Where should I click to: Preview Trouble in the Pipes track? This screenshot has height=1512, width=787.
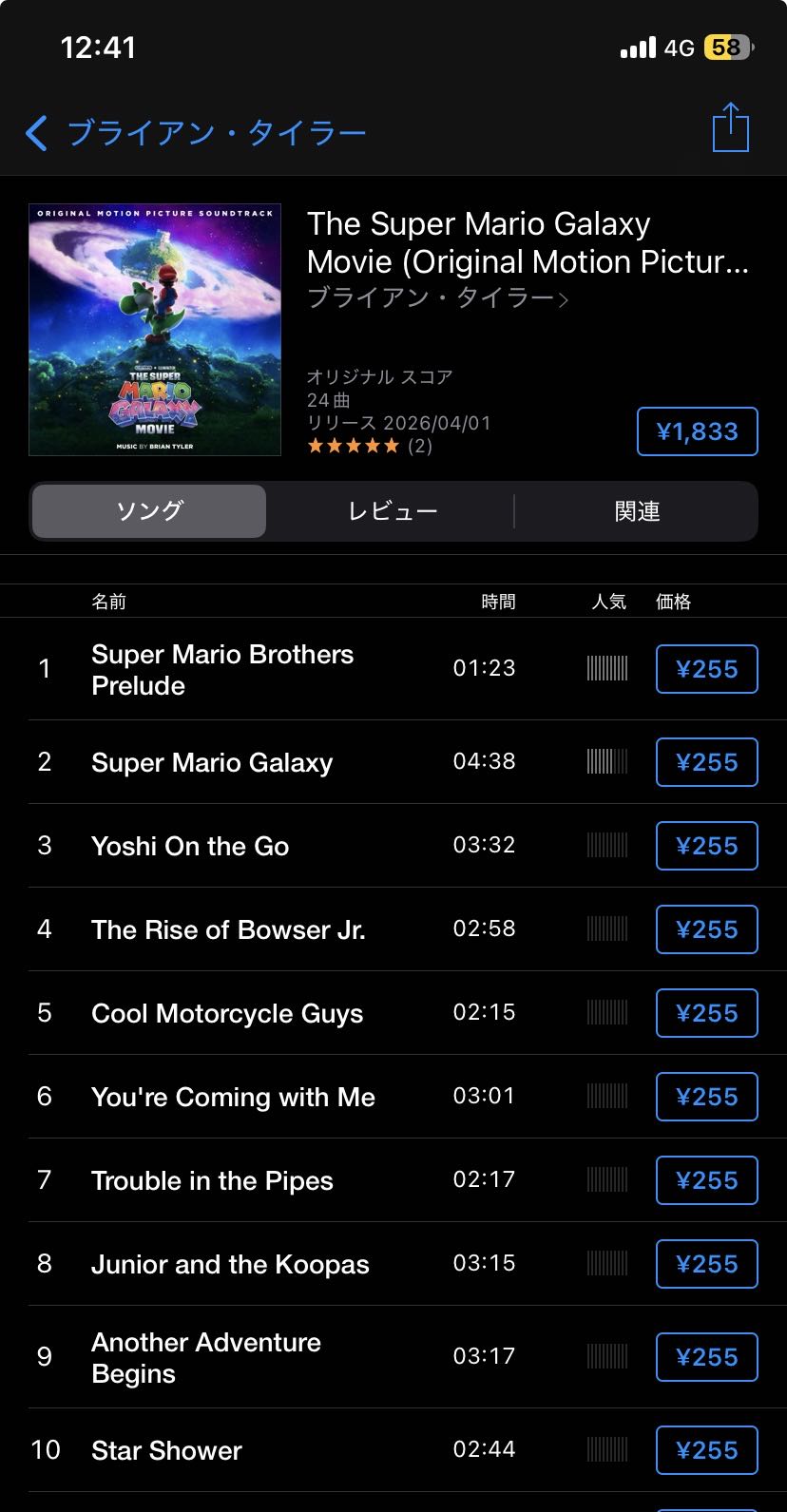point(212,1180)
